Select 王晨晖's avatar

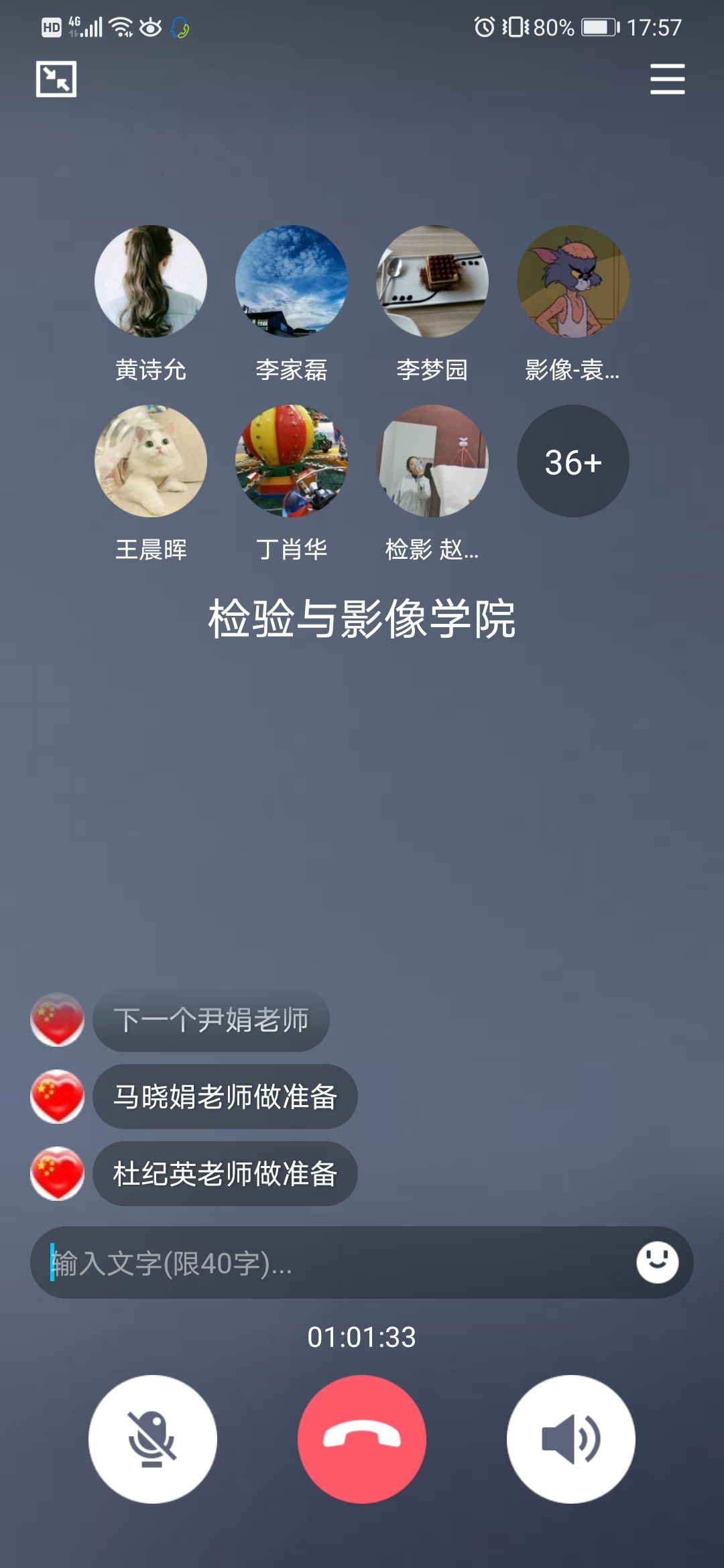(x=151, y=461)
